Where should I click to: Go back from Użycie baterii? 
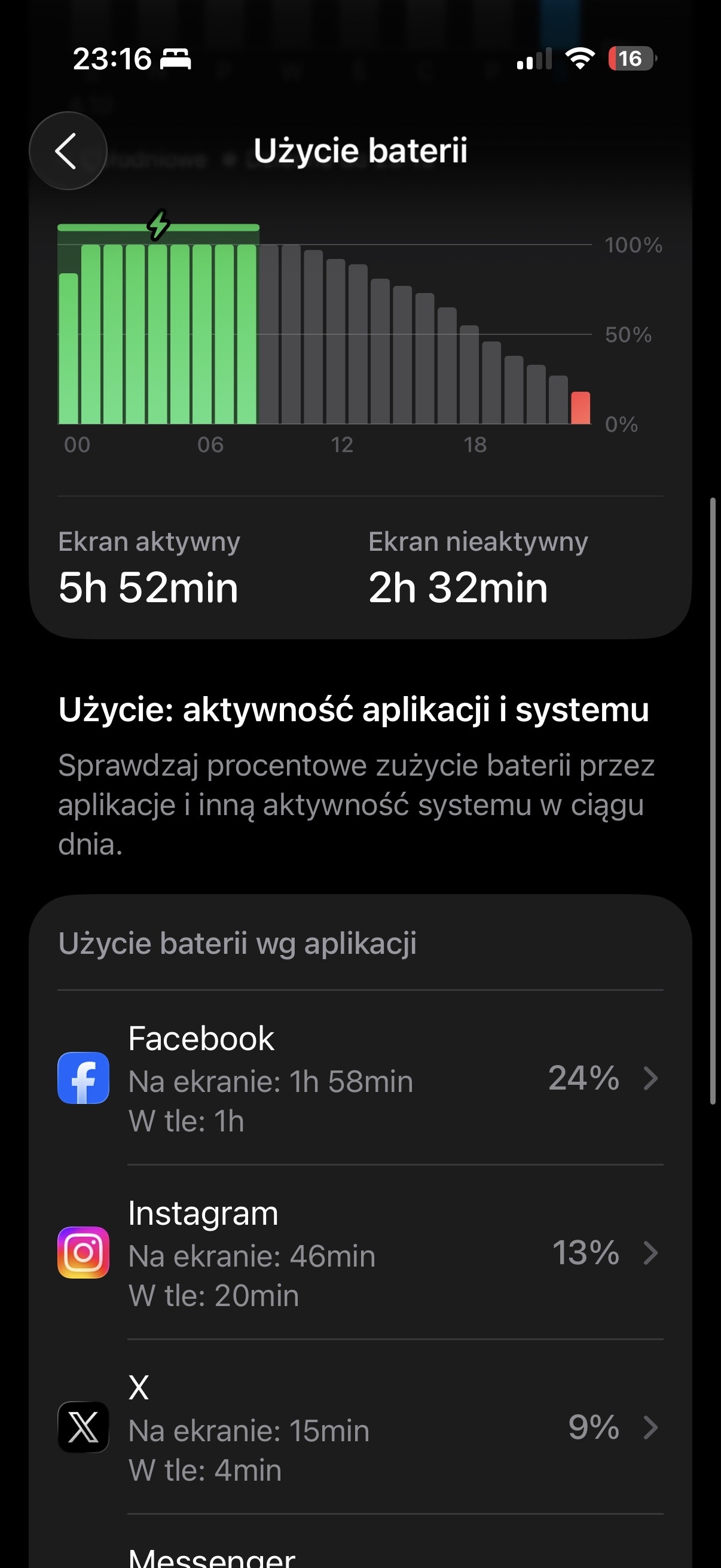pyautogui.click(x=68, y=151)
